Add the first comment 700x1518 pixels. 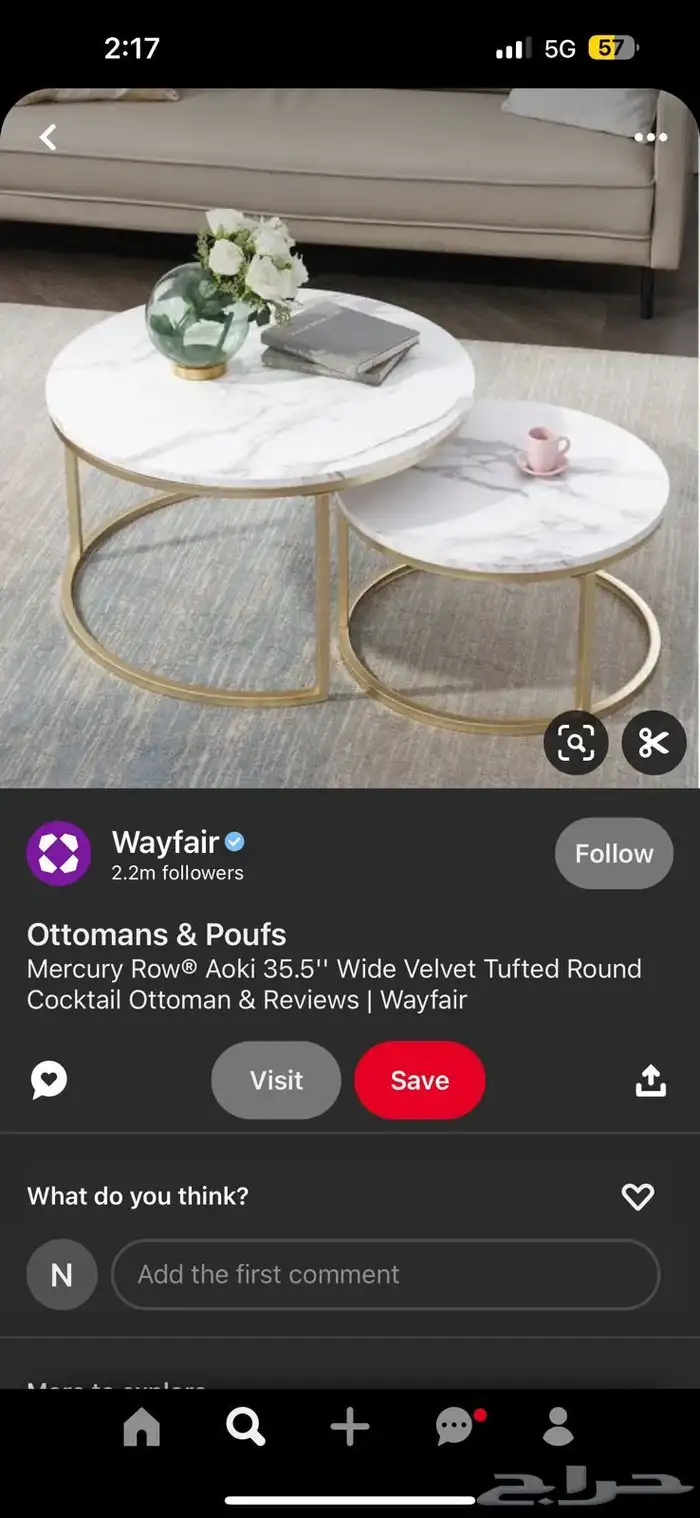[385, 1274]
